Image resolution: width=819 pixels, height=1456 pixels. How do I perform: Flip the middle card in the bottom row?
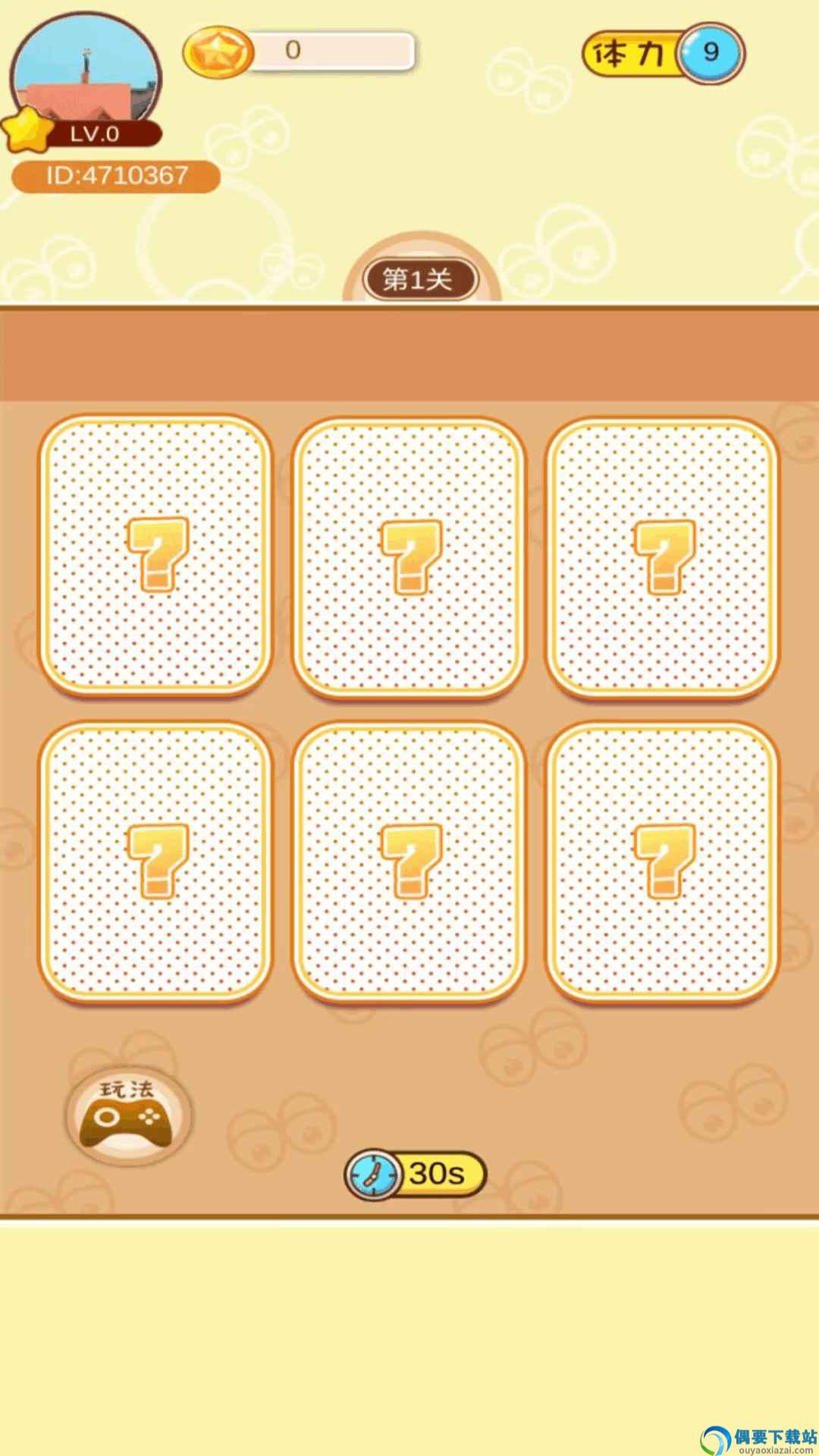pyautogui.click(x=409, y=861)
